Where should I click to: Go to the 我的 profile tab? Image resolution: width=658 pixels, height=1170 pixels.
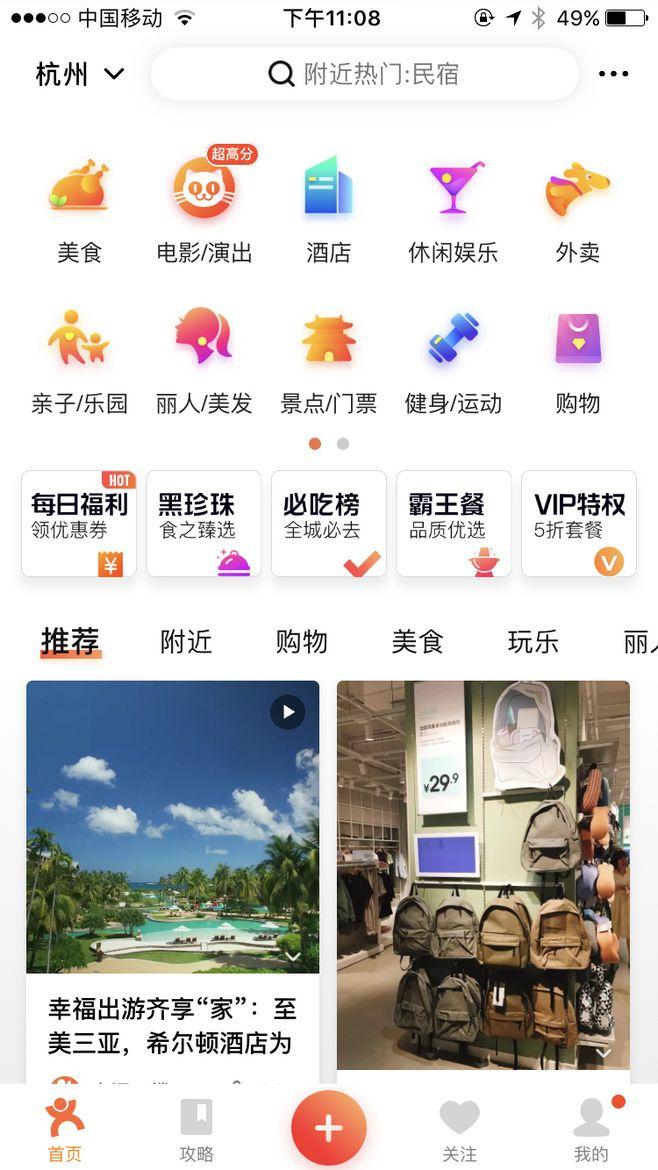click(x=592, y=1132)
